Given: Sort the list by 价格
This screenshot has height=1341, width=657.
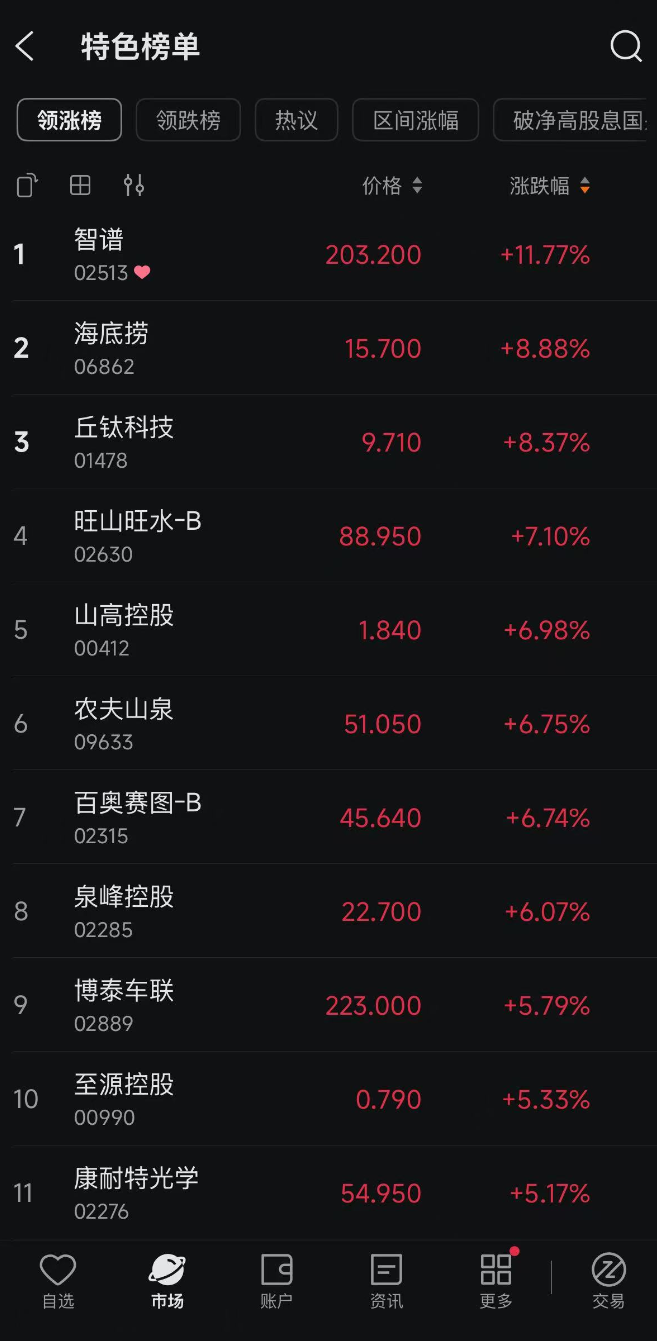Looking at the screenshot, I should [392, 185].
